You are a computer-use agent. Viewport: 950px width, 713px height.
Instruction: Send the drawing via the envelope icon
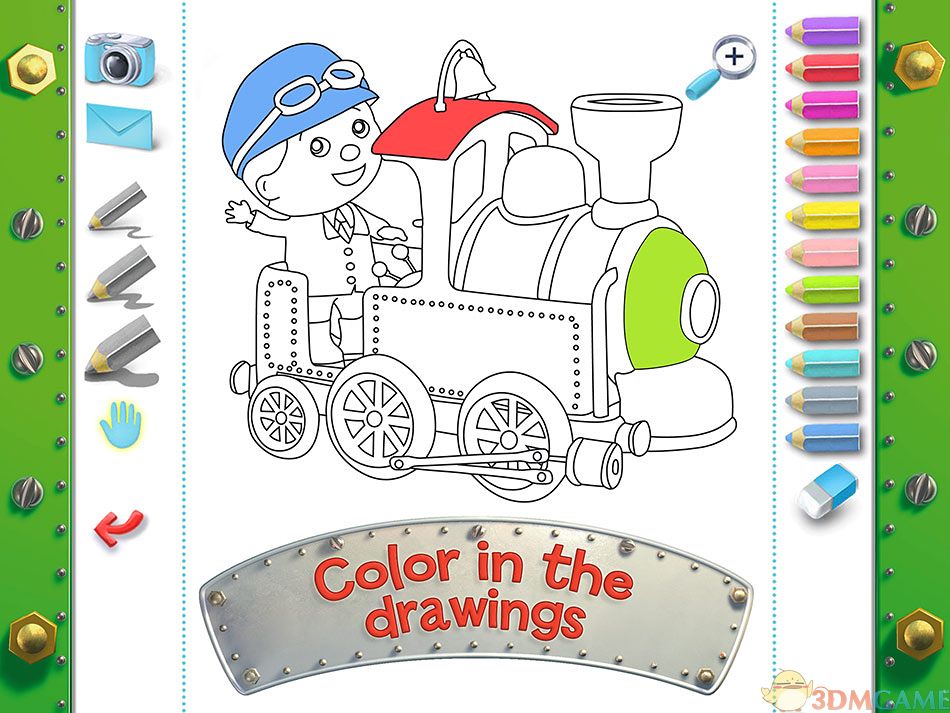[x=120, y=126]
